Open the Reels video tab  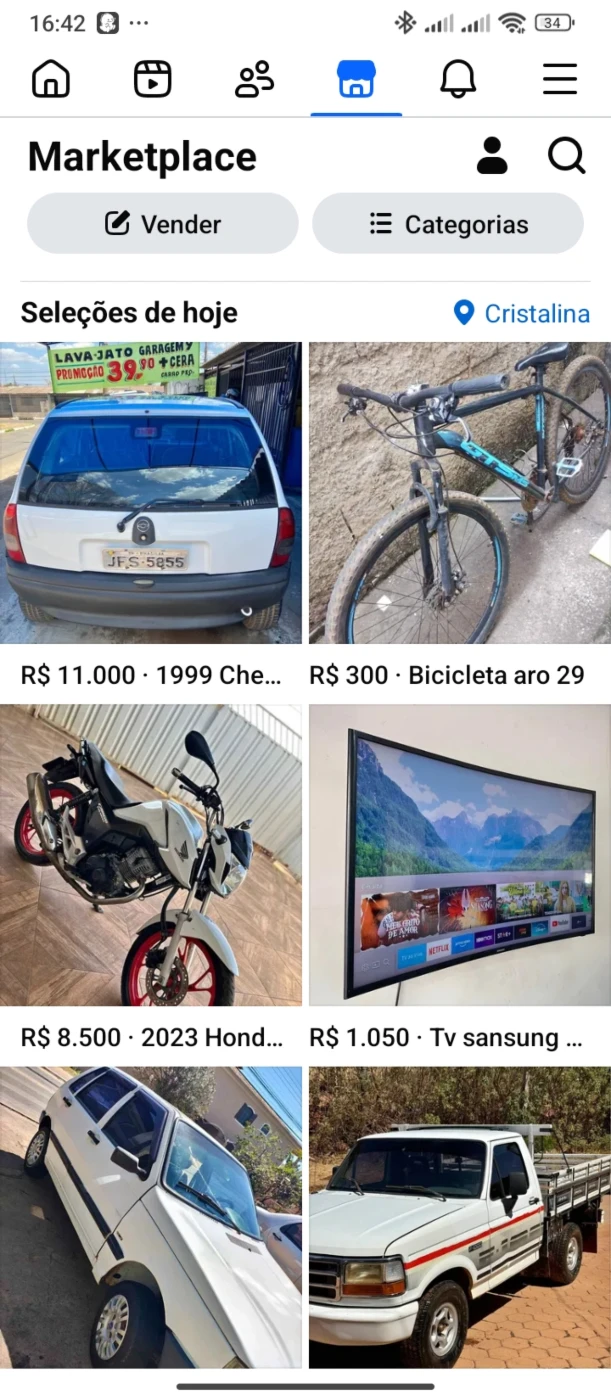tap(153, 79)
